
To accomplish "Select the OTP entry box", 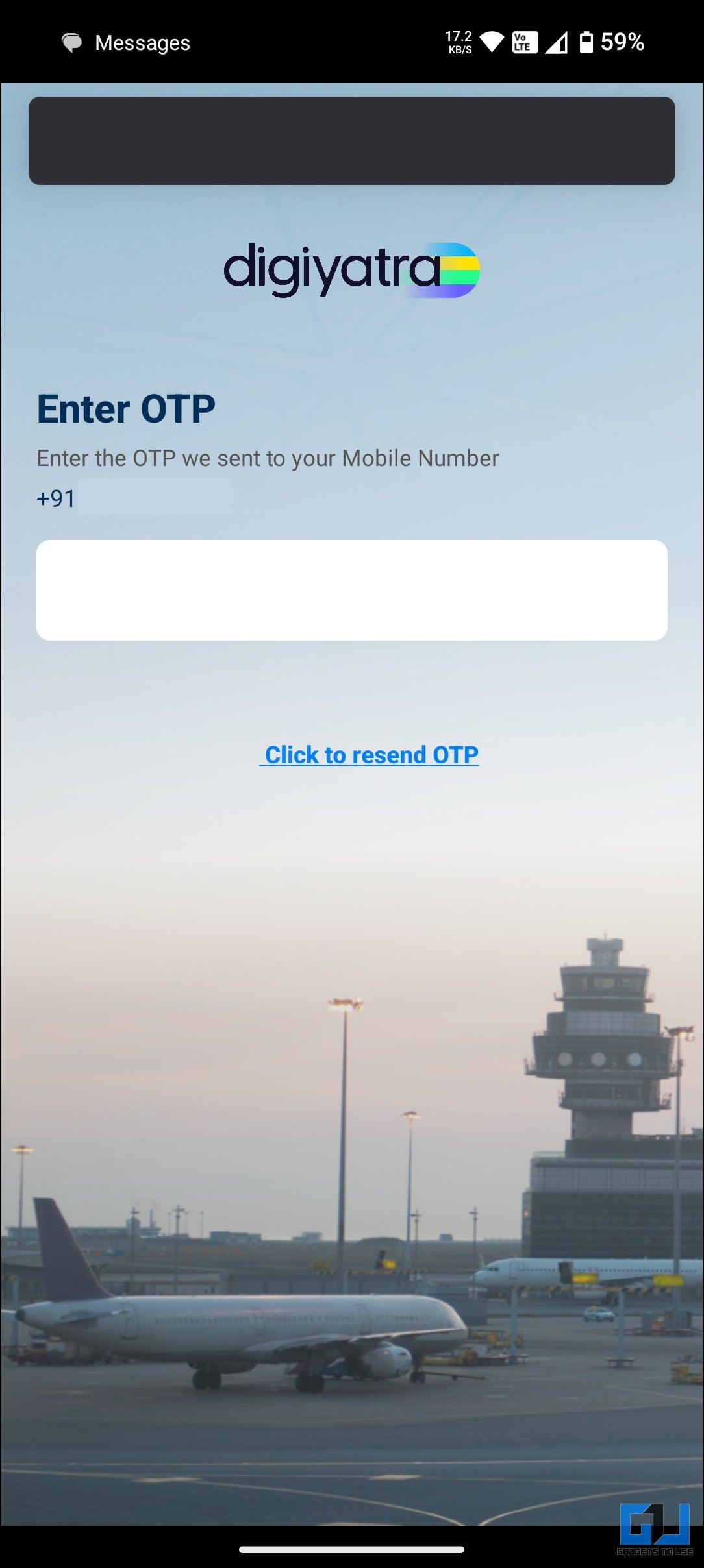I will point(351,589).
